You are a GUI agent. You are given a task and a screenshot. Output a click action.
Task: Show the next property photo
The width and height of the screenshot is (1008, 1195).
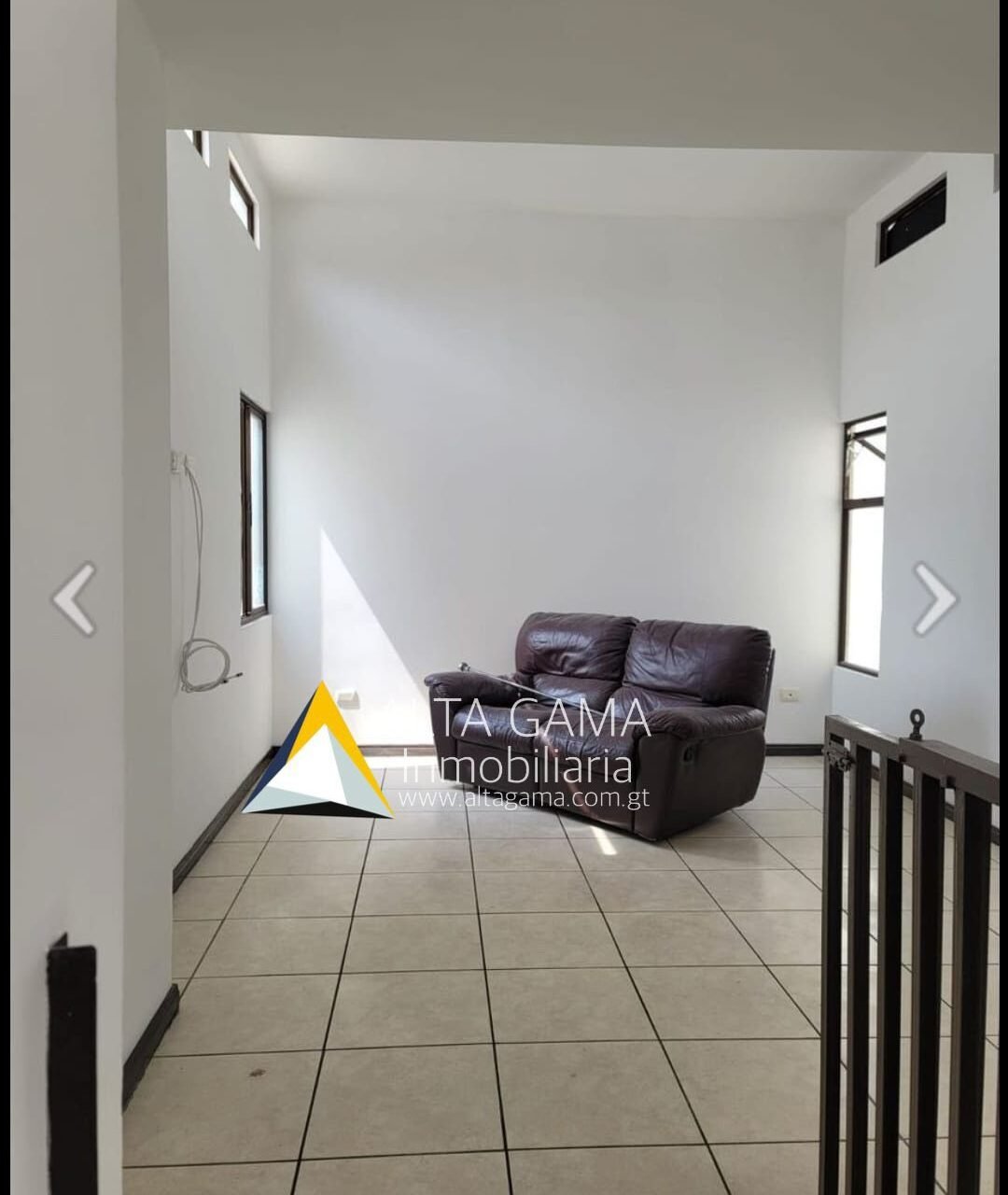click(934, 598)
